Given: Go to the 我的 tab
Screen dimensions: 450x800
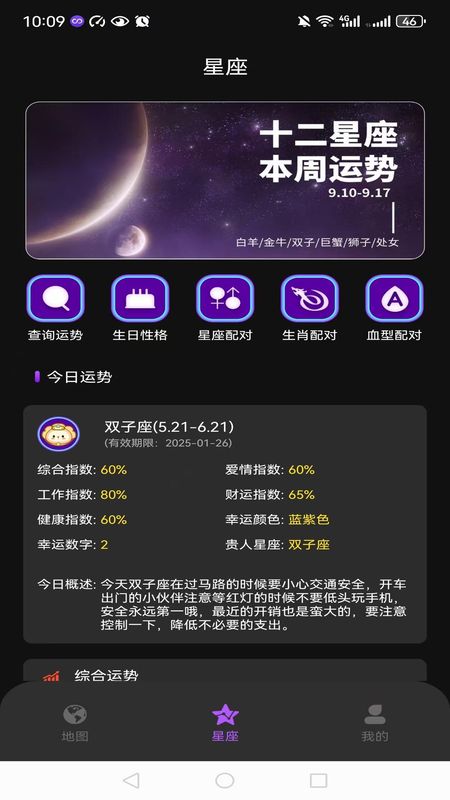Looking at the screenshot, I should 375,722.
